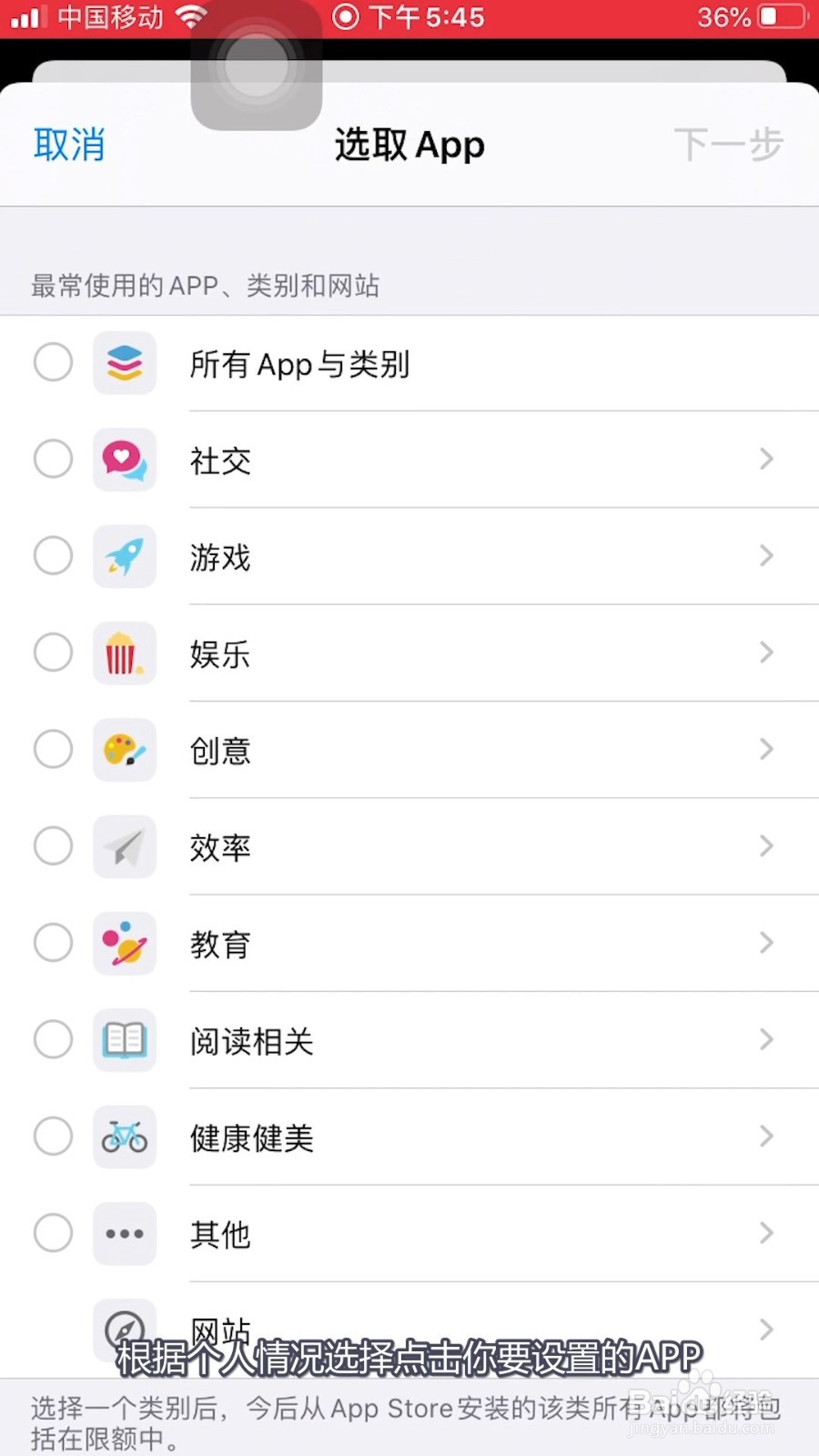
Task: Tap the 娱乐 popcorn icon
Action: coord(124,652)
